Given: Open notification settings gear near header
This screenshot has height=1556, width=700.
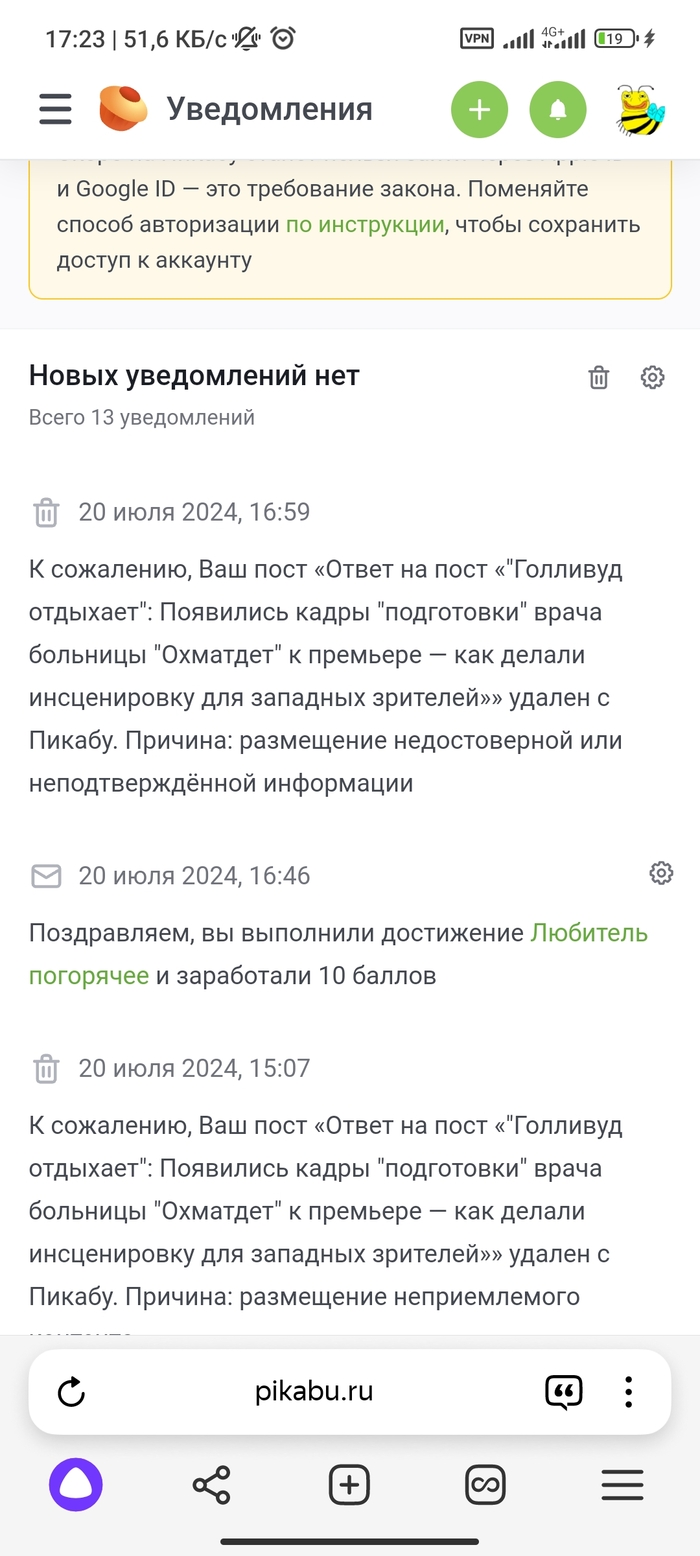Looking at the screenshot, I should (x=652, y=377).
